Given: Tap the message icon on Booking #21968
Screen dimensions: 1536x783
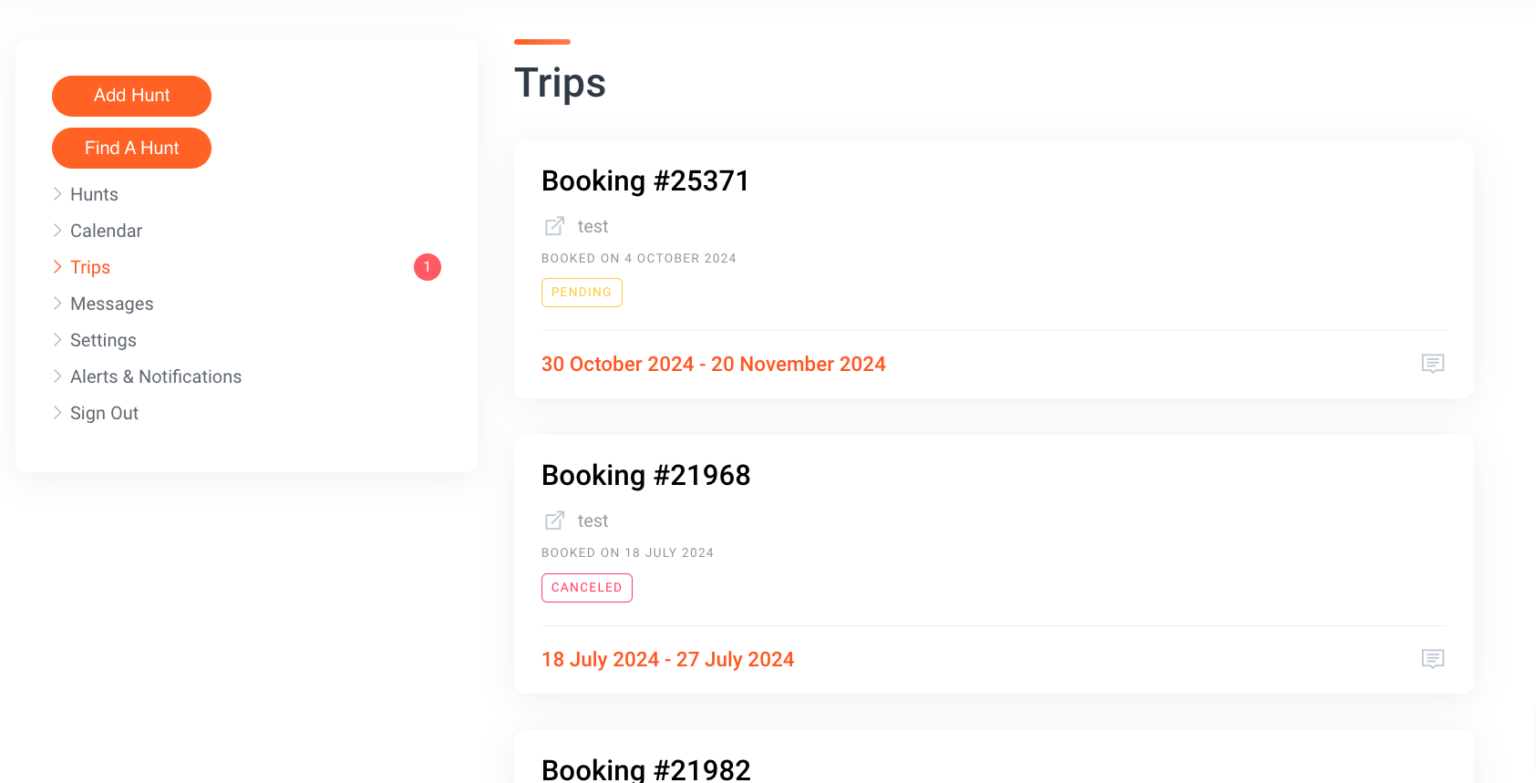Looking at the screenshot, I should pos(1432,659).
